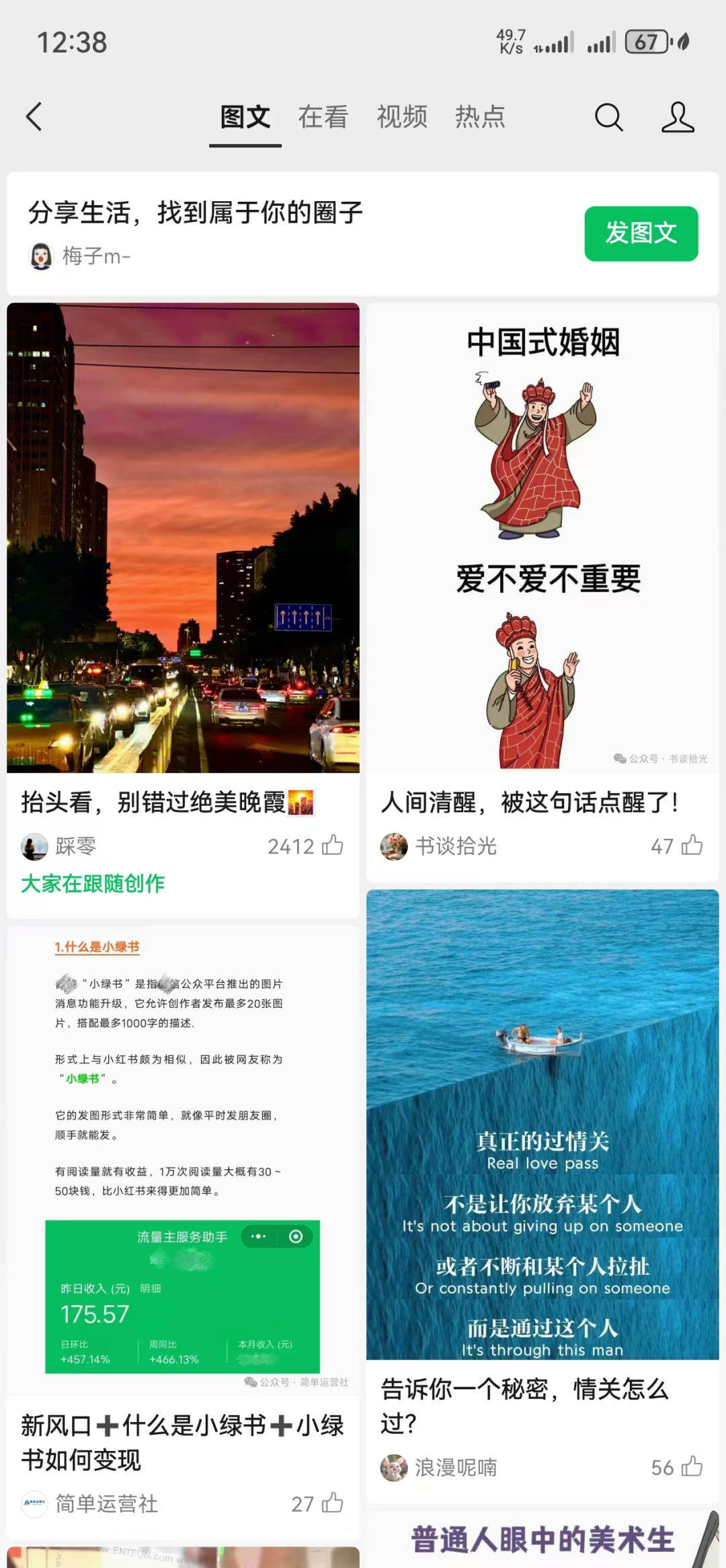Open the 大家在跟随创作 link
Screen dimensions: 726x1568
pyautogui.click(x=93, y=883)
